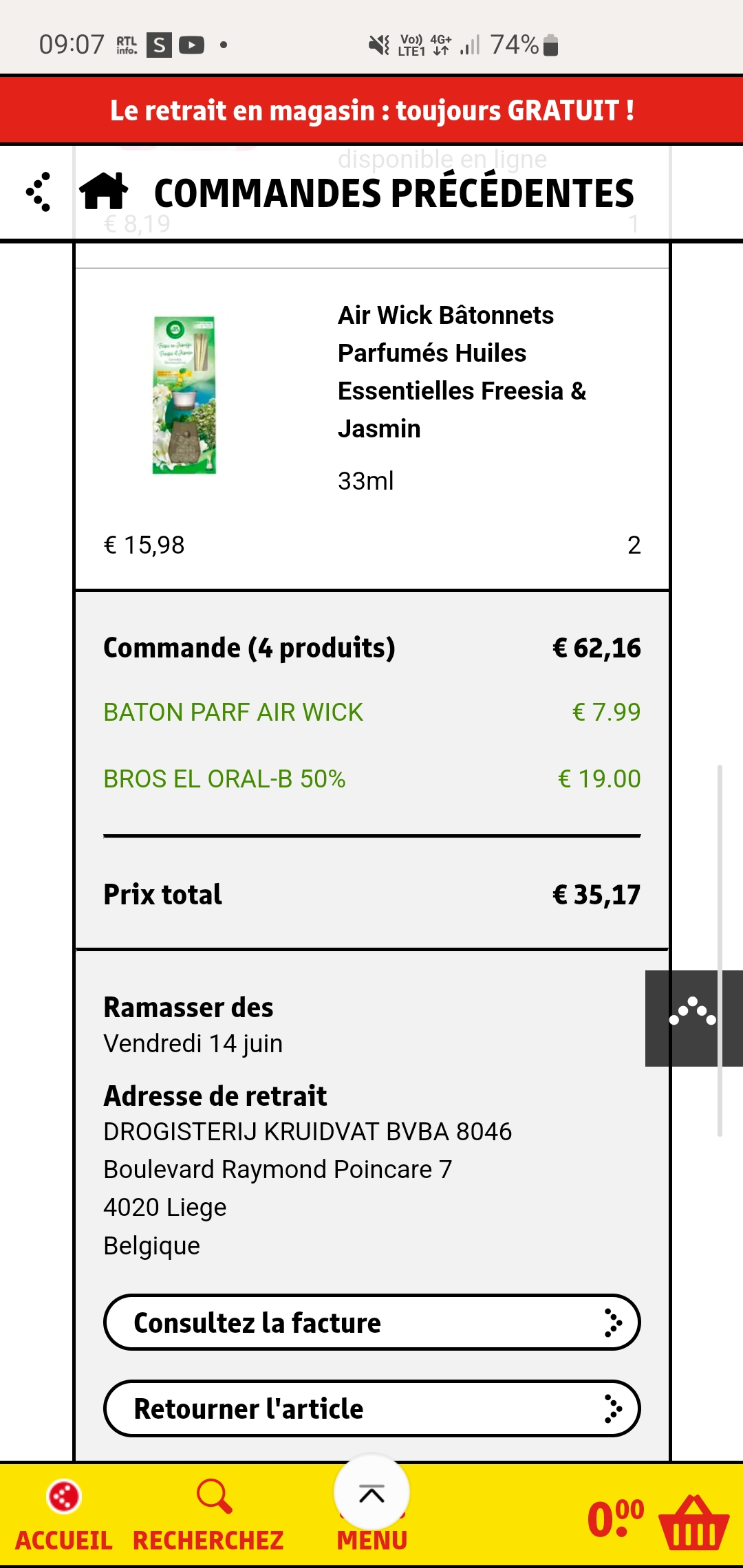Open the Menu tab

[371, 1539]
